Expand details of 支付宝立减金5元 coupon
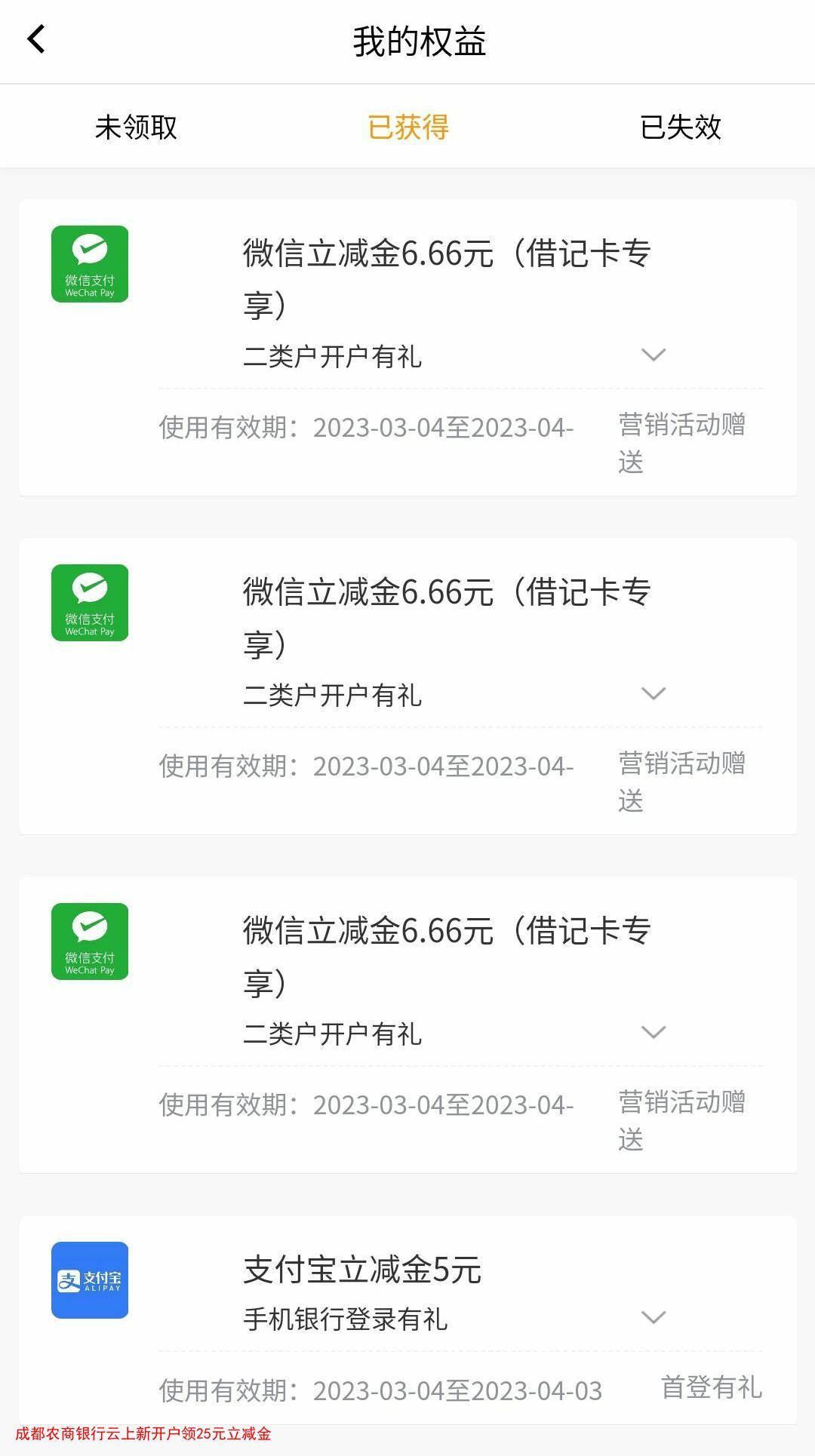 [x=653, y=1318]
